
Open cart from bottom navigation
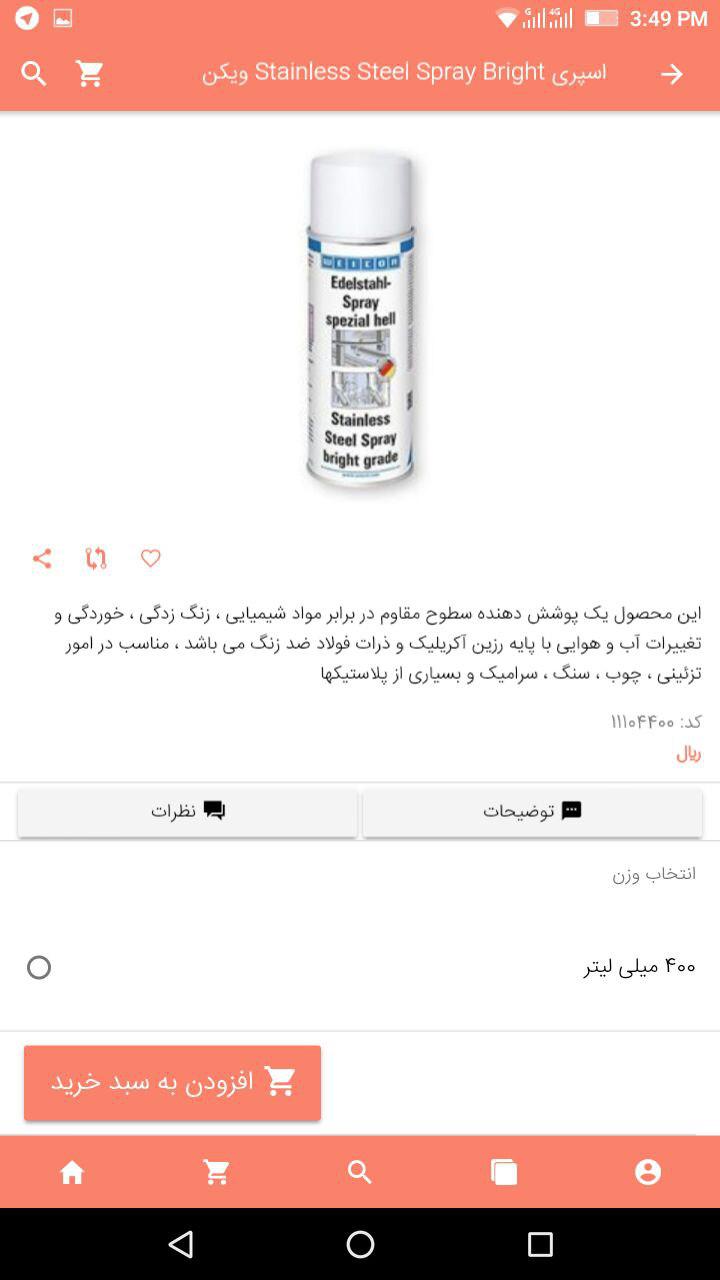216,1172
